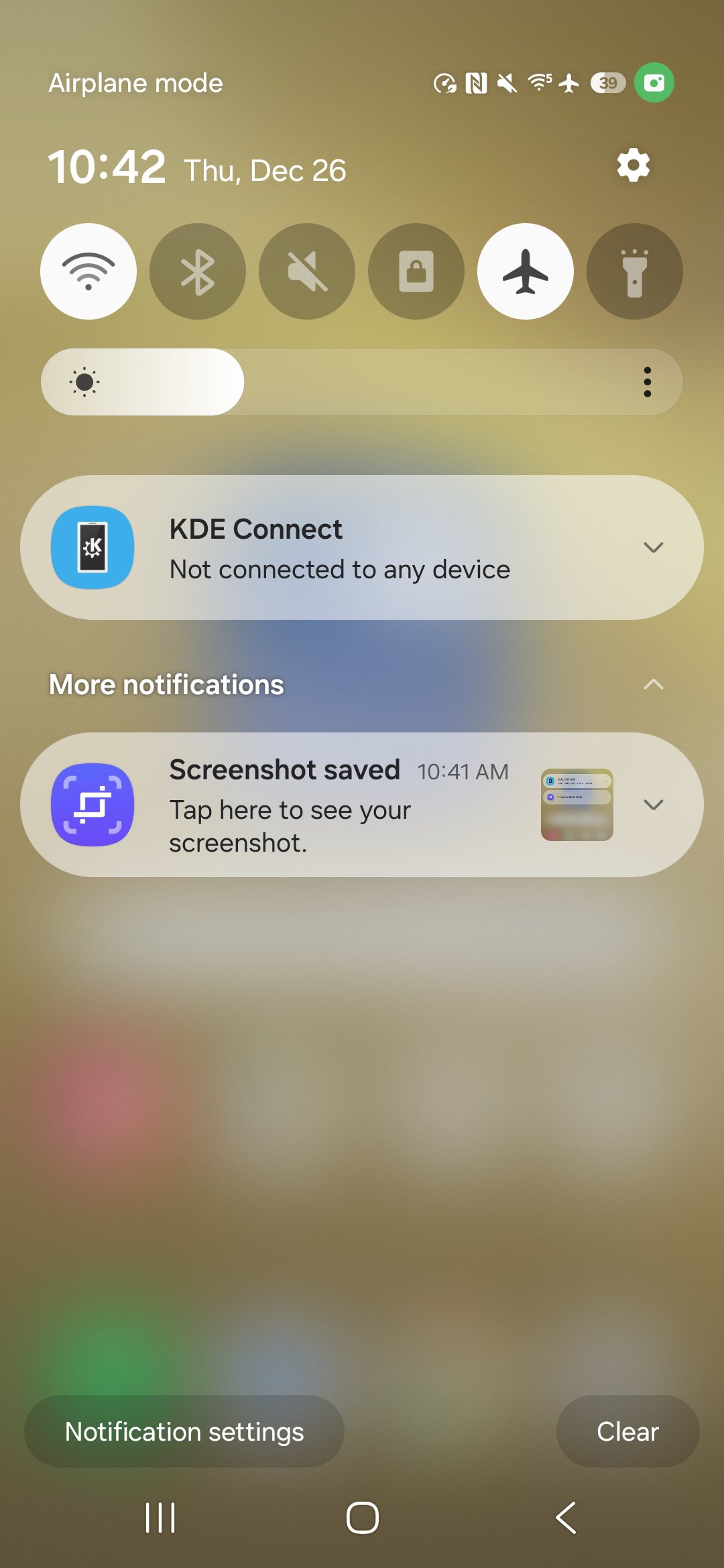This screenshot has width=724, height=1568.
Task: Enable the Bluetooth quick toggle
Action: (x=198, y=271)
